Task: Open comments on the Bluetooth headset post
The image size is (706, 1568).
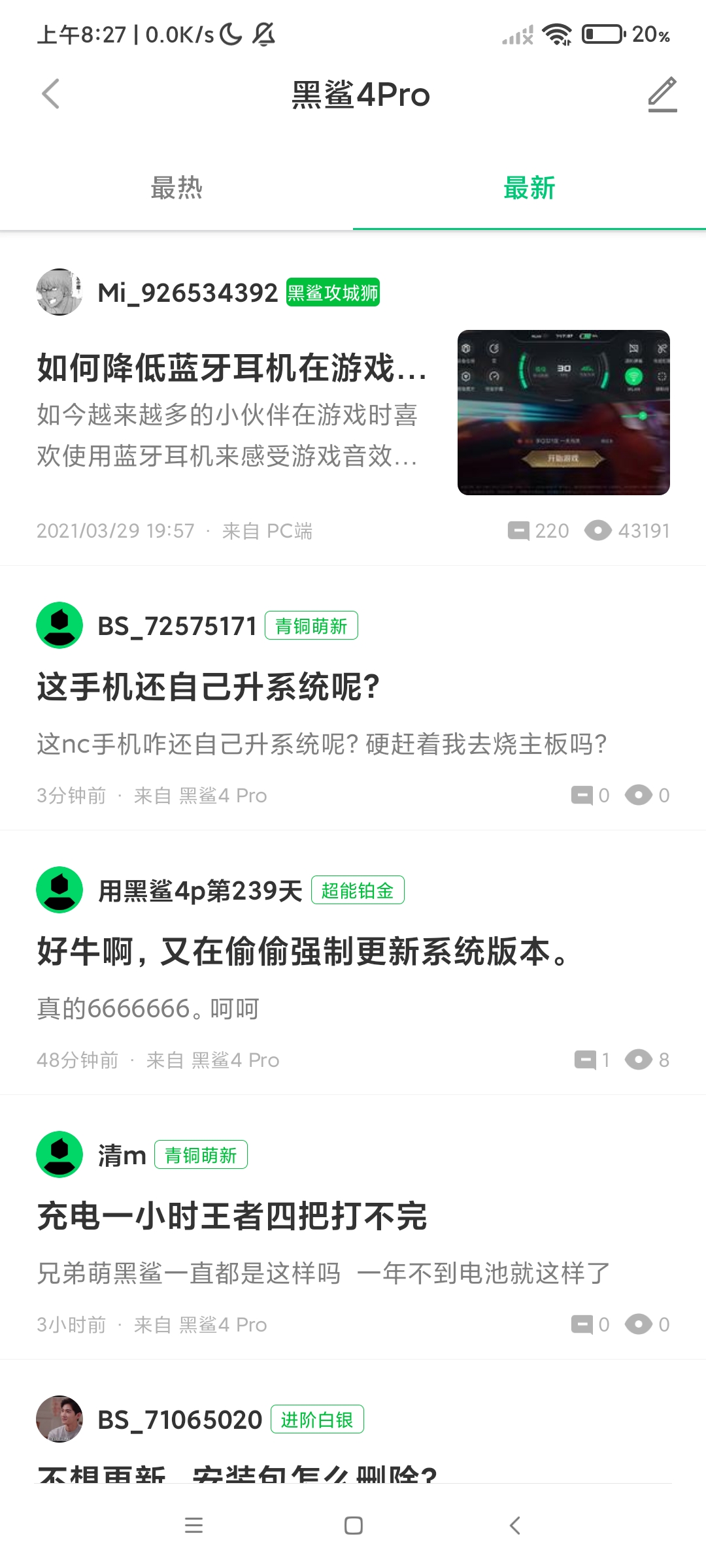Action: (x=538, y=531)
